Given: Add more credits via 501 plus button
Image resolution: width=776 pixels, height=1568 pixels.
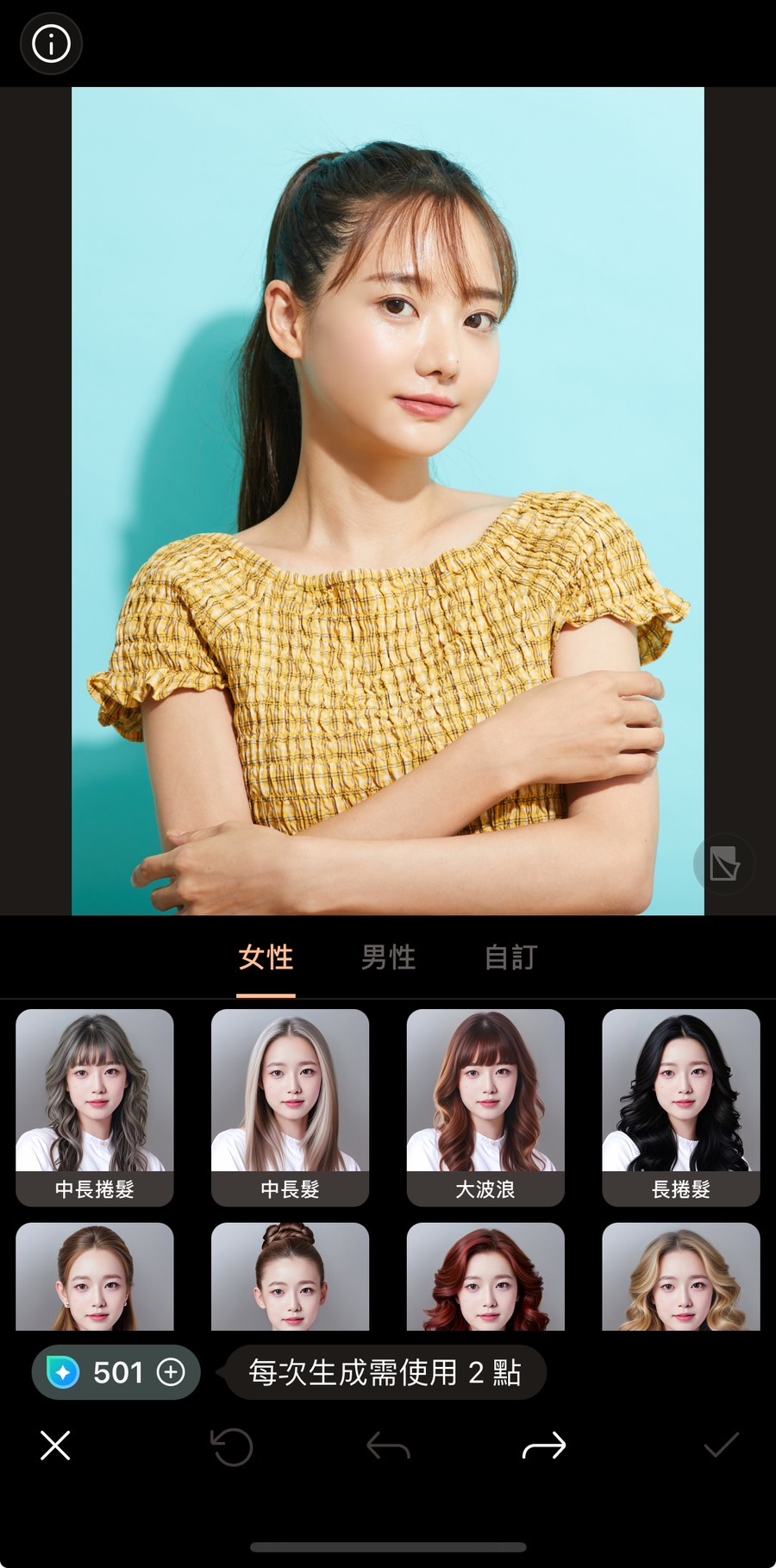Looking at the screenshot, I should (171, 1372).
